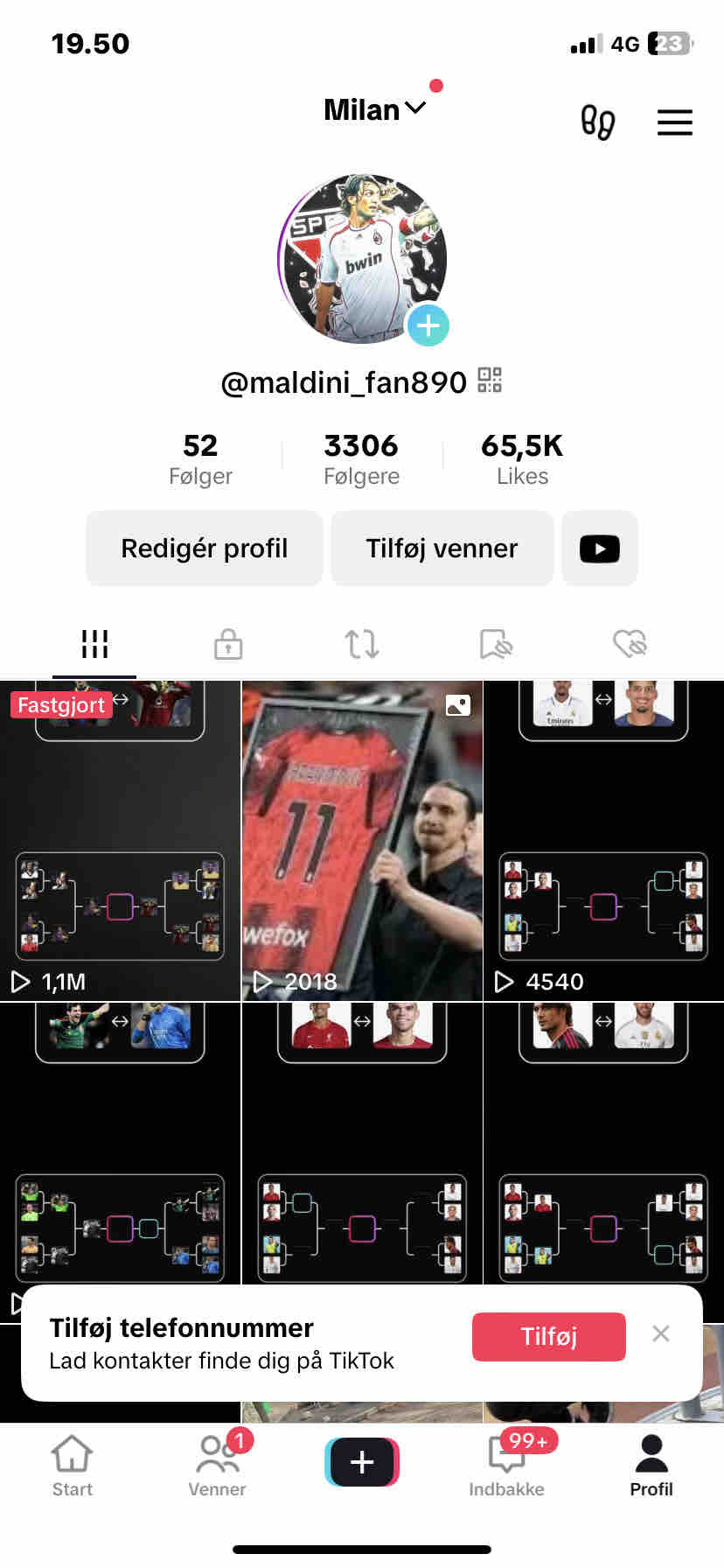Open the video with 4540 views
724x1568 pixels.
tap(603, 840)
